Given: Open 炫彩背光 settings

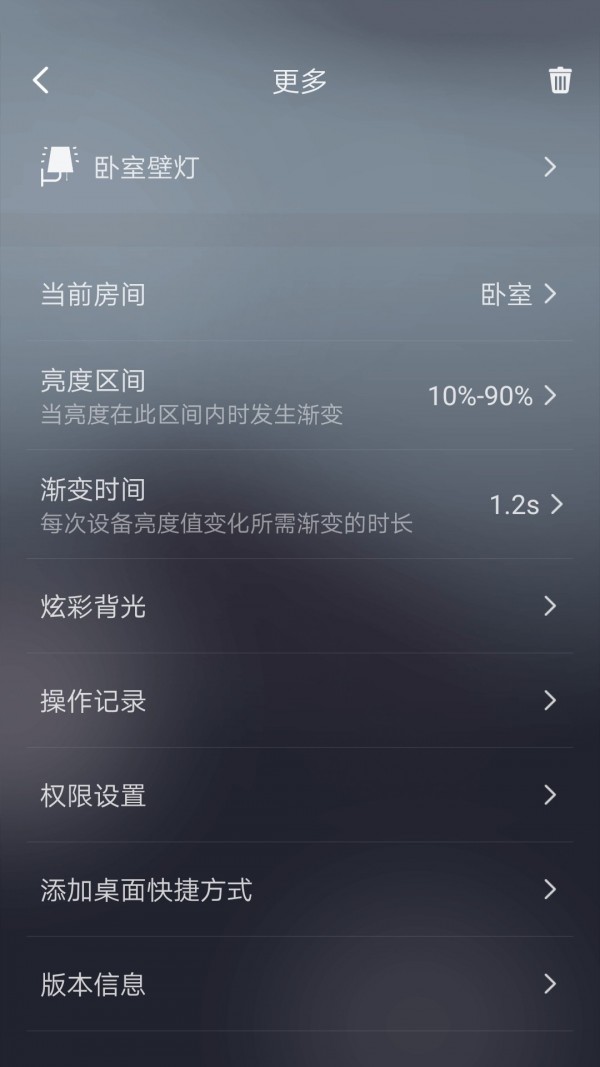Looking at the screenshot, I should coord(300,606).
